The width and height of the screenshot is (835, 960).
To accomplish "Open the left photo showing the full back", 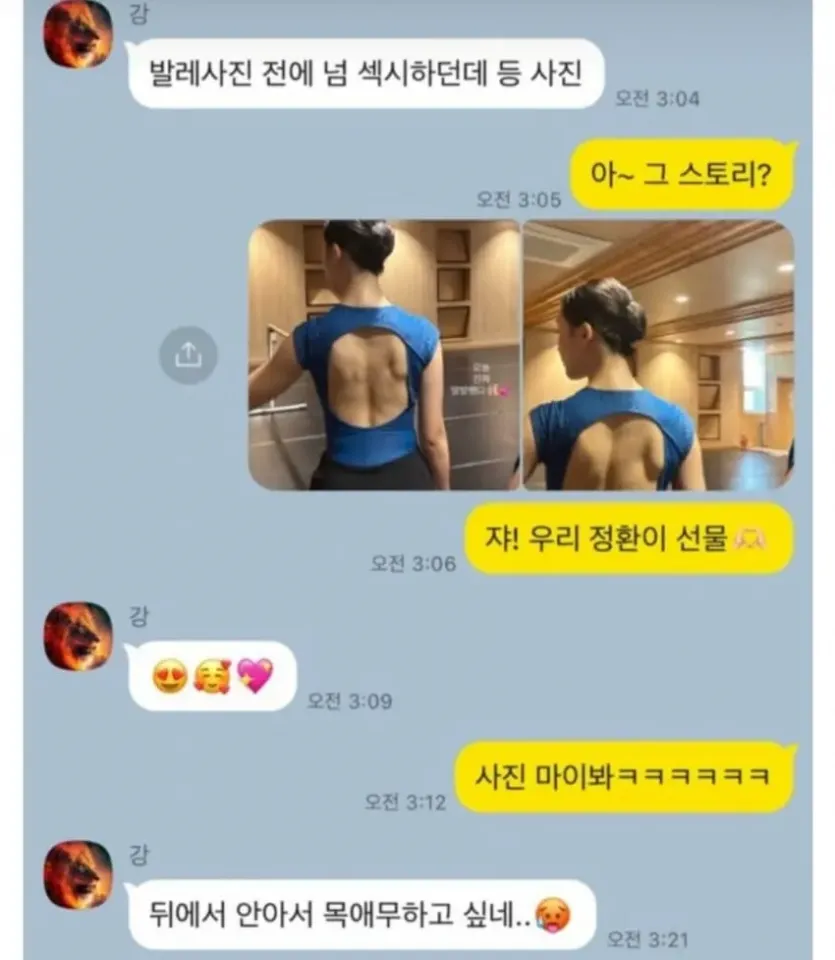I will click(x=383, y=354).
